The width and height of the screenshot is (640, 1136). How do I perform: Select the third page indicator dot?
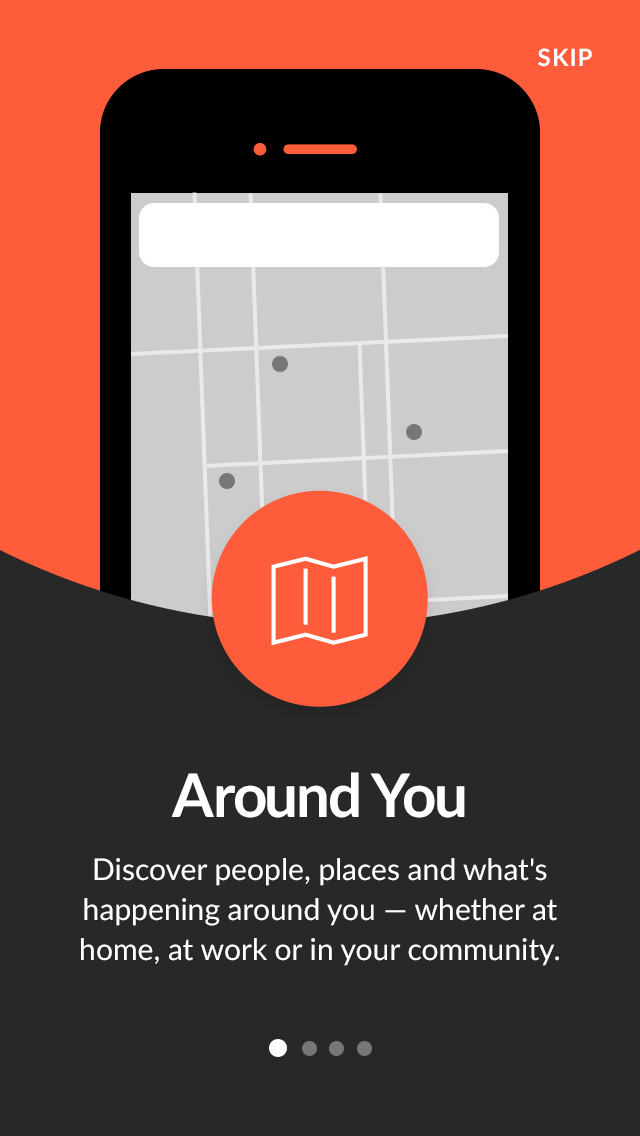[x=336, y=1048]
